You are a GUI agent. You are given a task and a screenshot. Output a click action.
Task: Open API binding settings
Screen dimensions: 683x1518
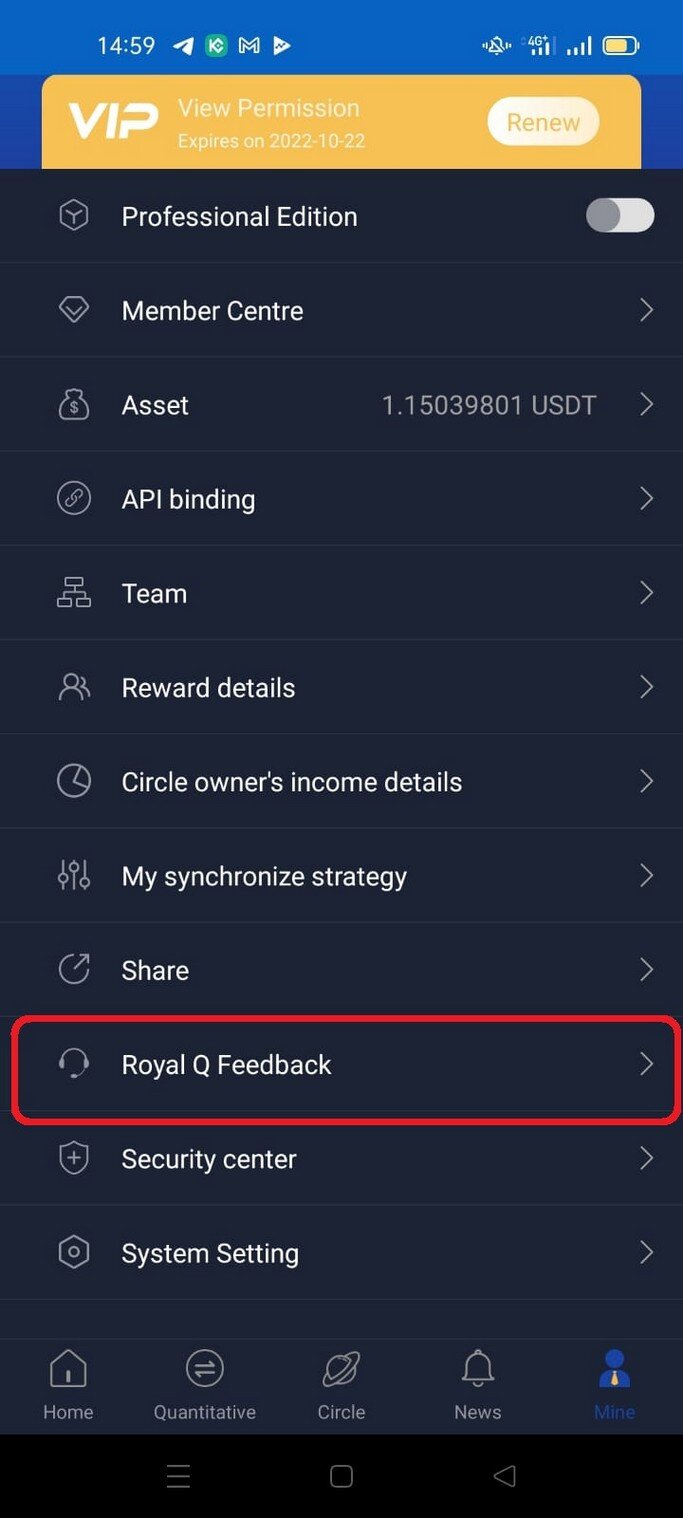click(340, 499)
